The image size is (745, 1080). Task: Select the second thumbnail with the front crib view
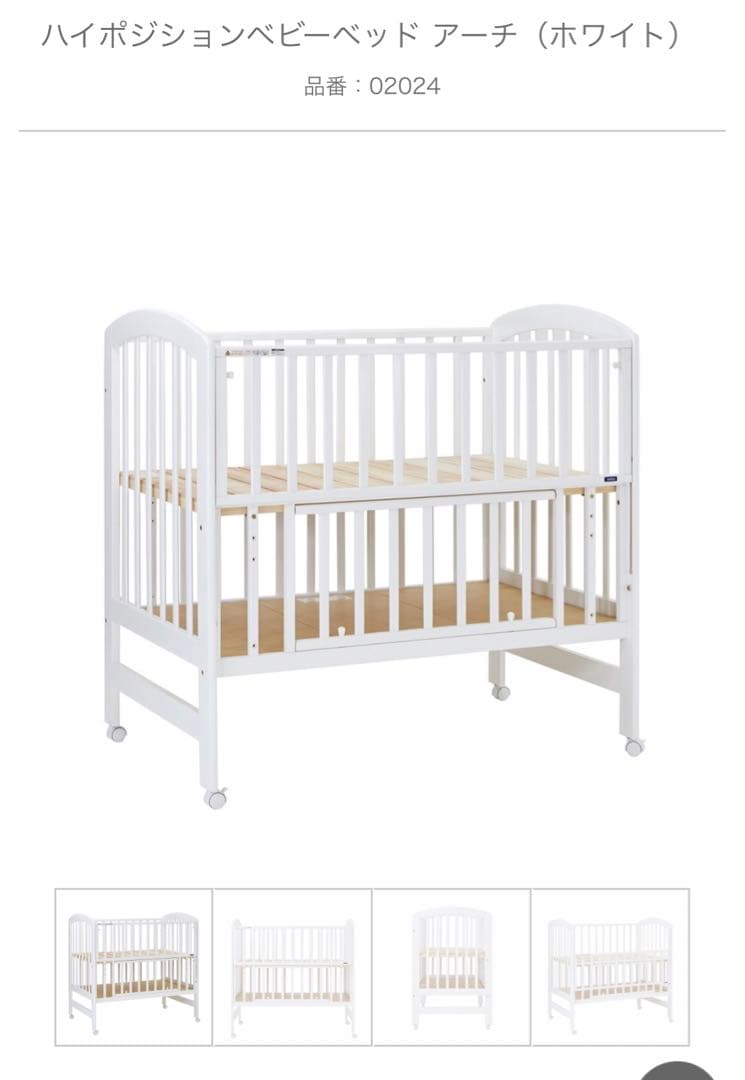point(292,966)
